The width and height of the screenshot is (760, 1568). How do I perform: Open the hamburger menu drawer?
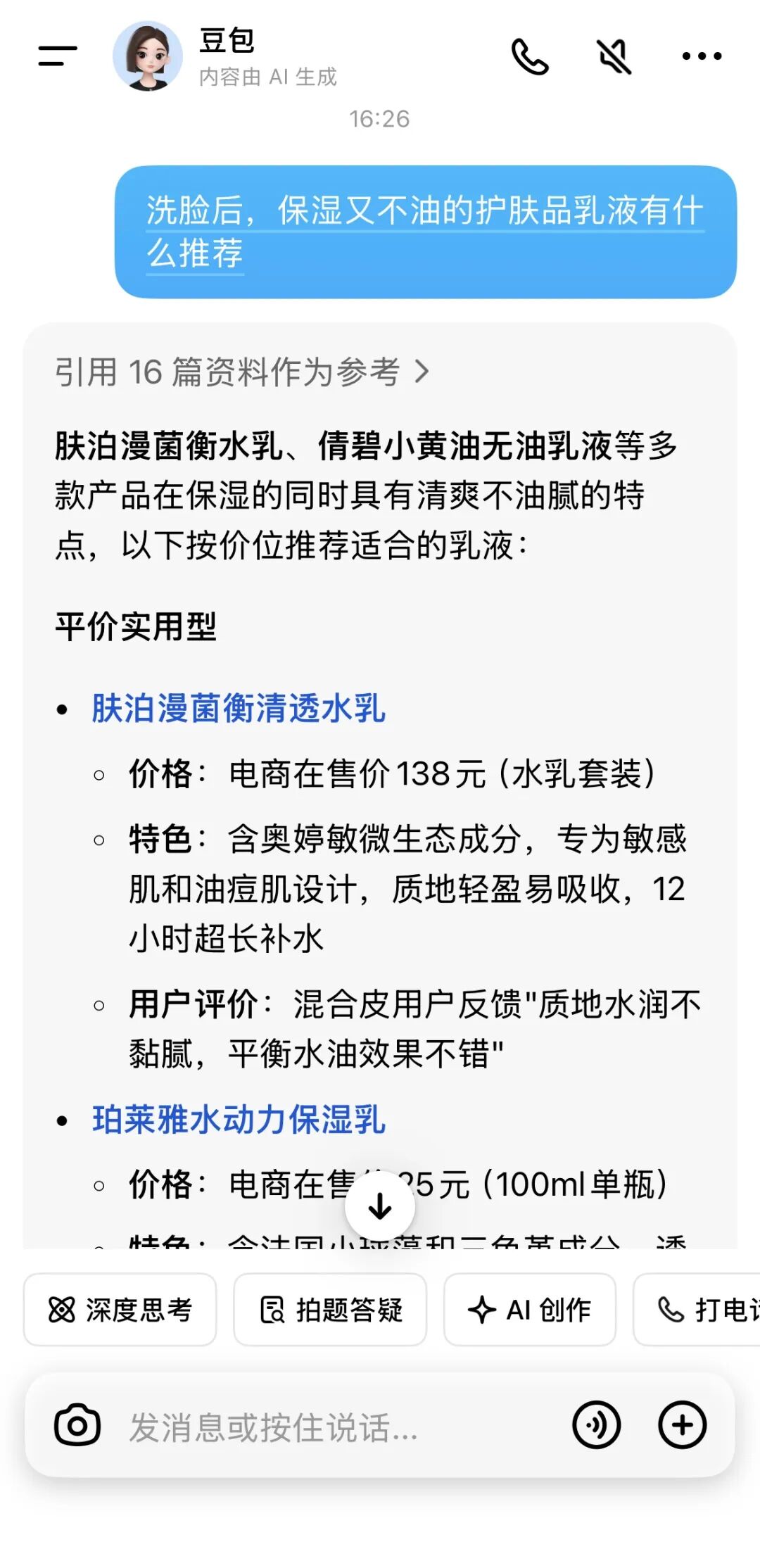58,56
